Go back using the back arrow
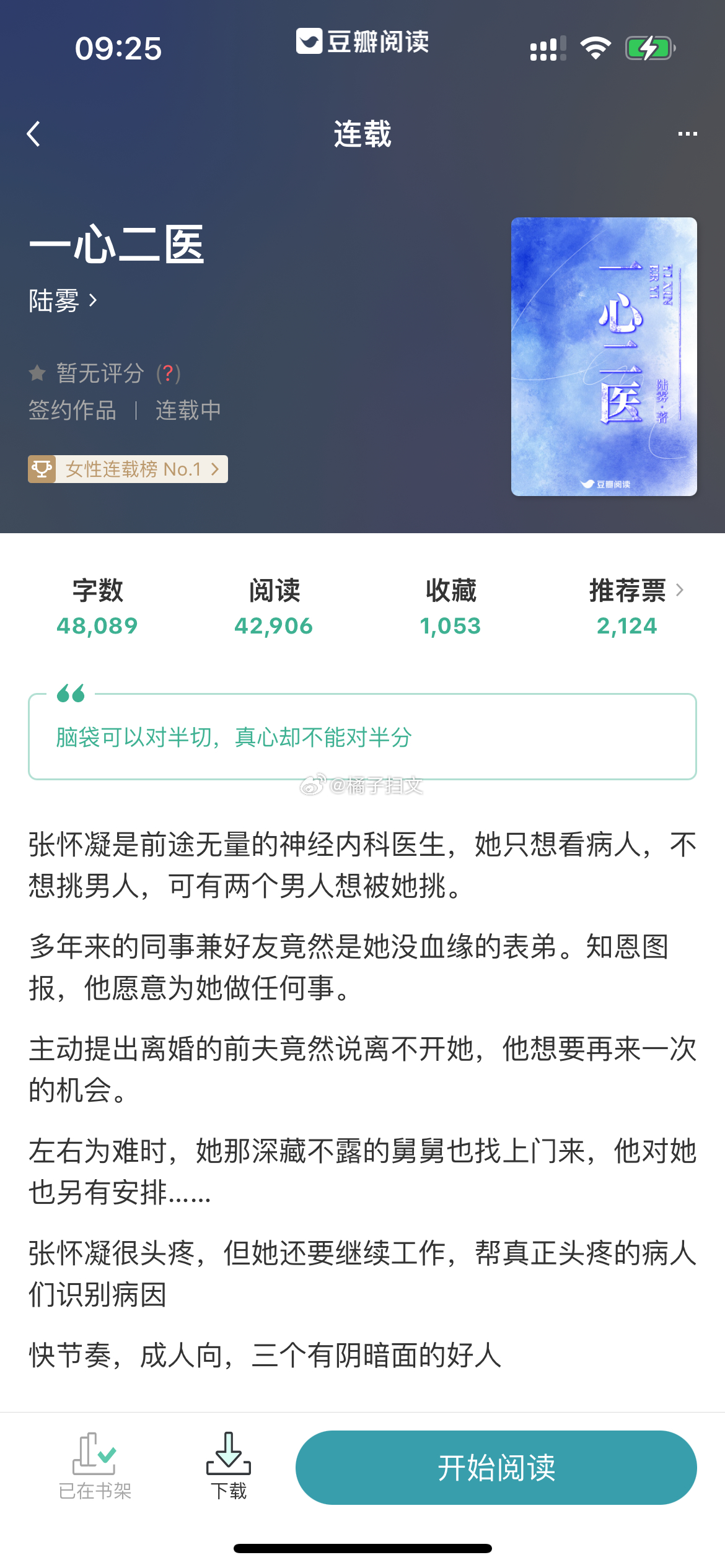 pos(34,134)
